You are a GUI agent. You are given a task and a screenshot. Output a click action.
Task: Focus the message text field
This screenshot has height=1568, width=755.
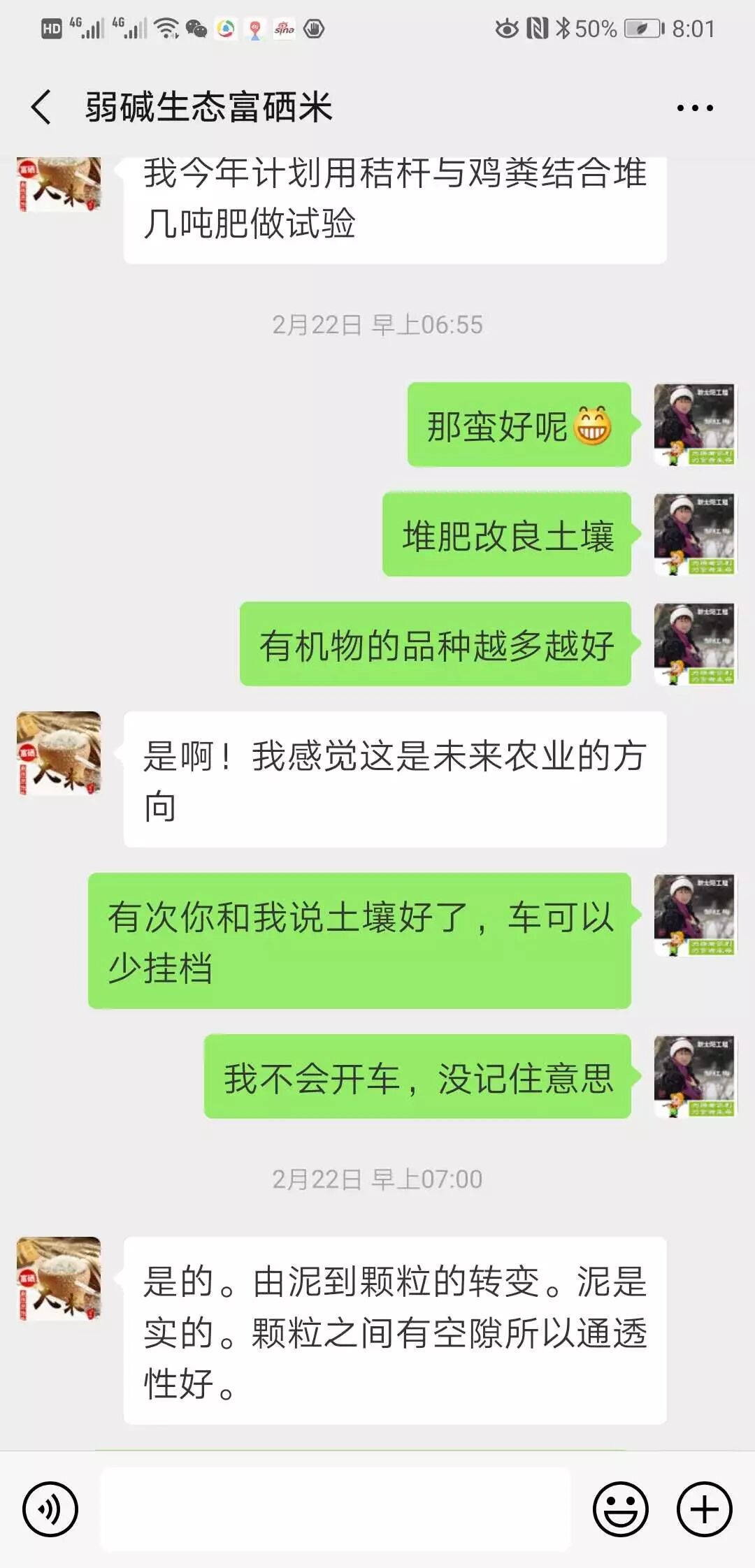(x=336, y=1509)
